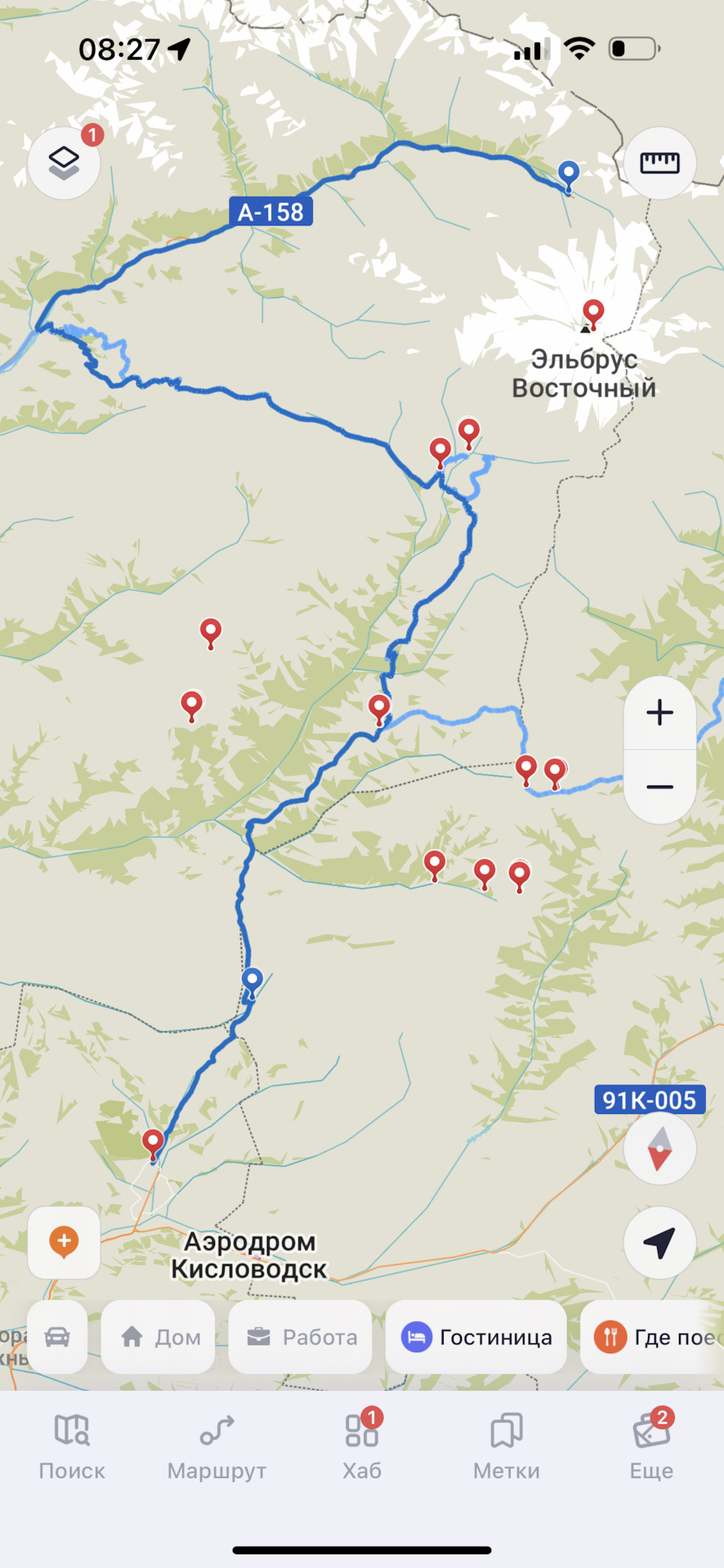This screenshot has height=1568, width=724.
Task: Add a new map marker
Action: [x=64, y=1242]
